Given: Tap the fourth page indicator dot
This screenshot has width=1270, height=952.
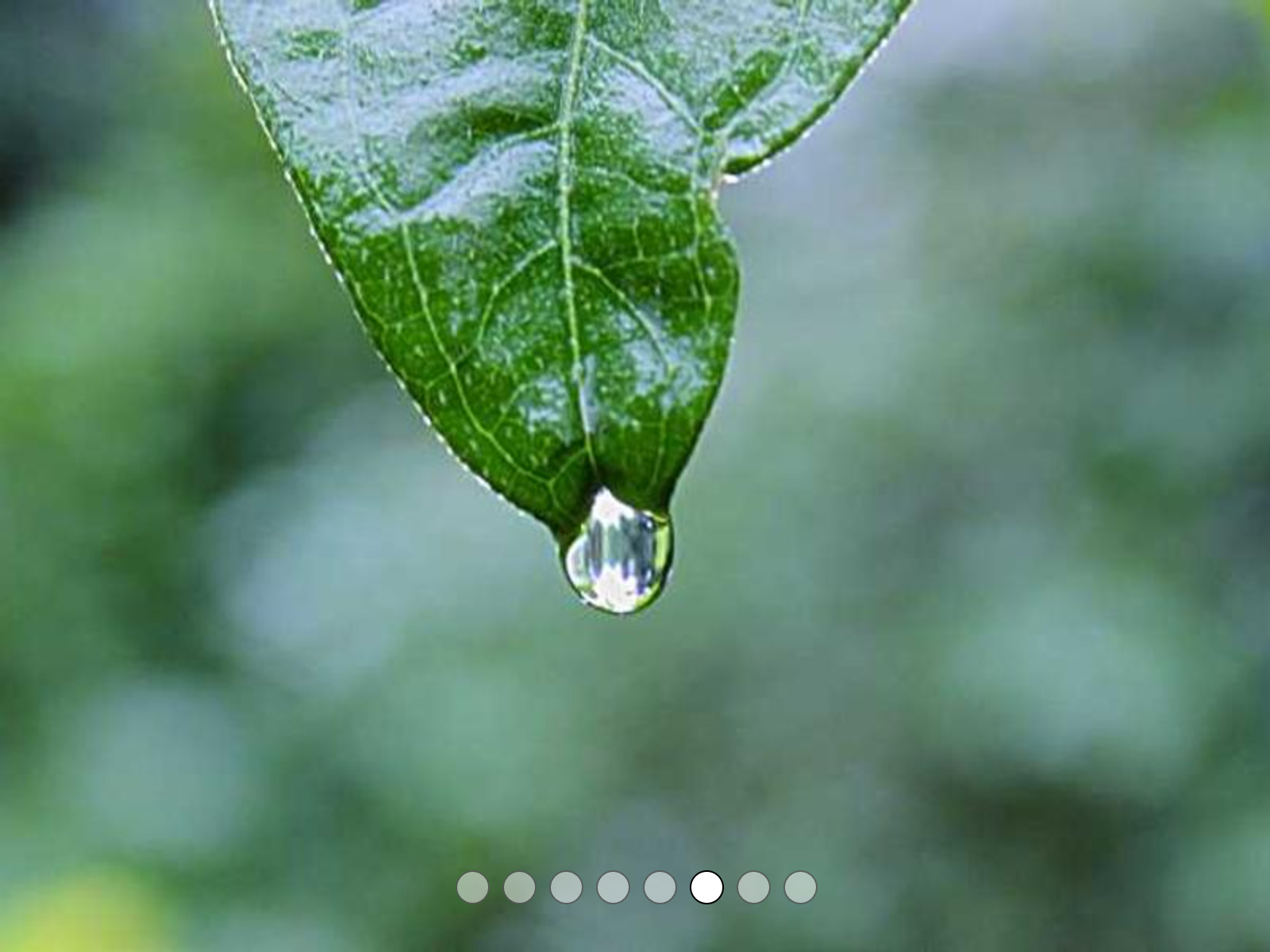Looking at the screenshot, I should pyautogui.click(x=613, y=887).
